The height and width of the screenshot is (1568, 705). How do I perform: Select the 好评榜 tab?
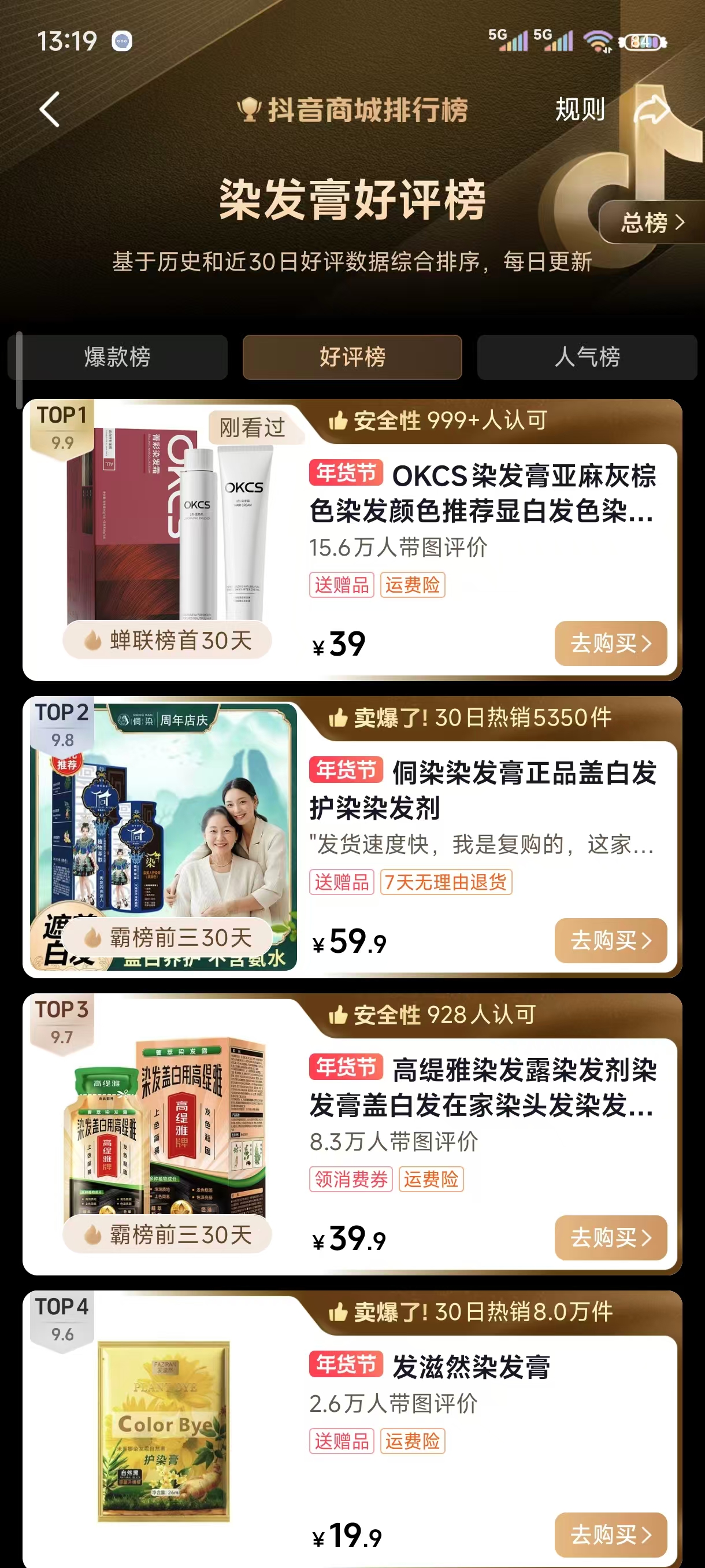(352, 357)
